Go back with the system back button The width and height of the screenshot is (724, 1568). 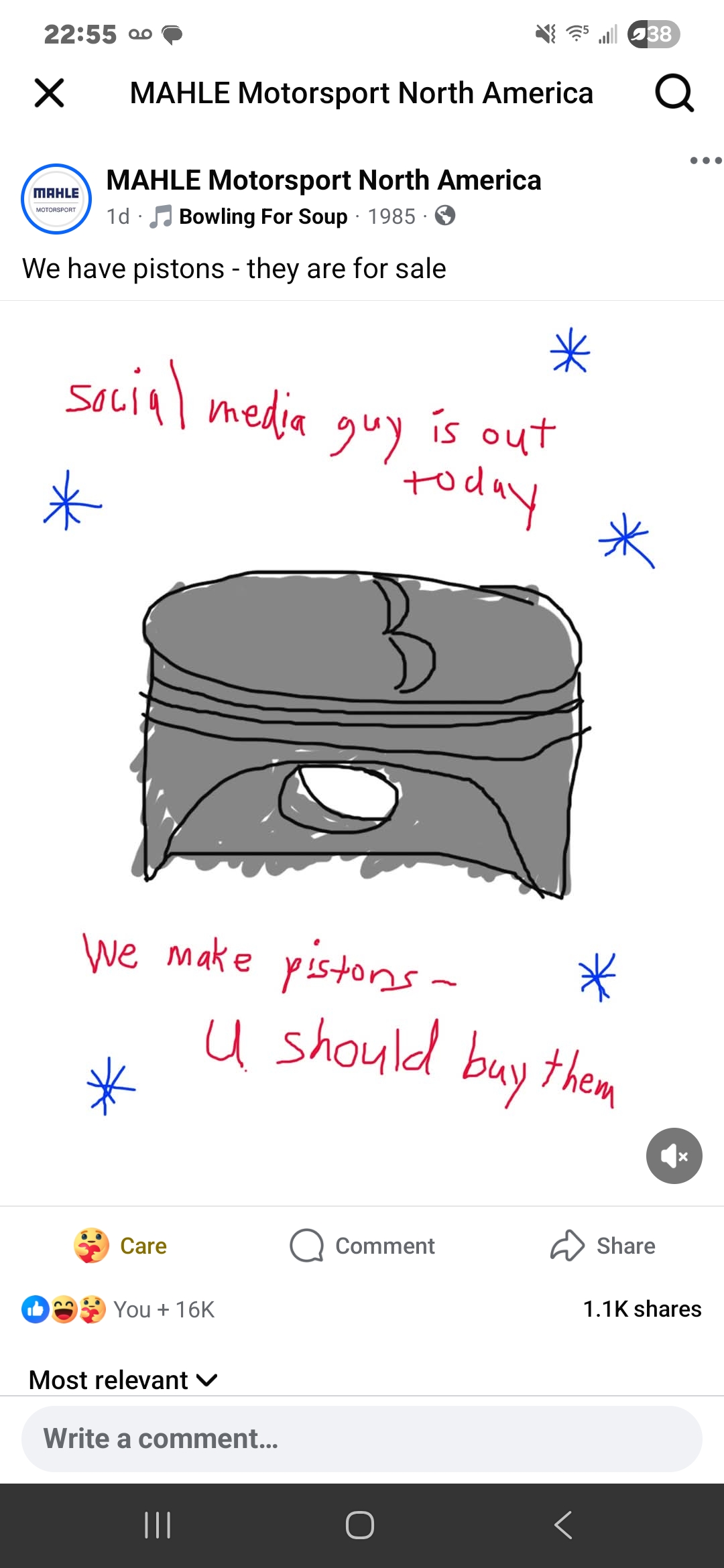563,1525
